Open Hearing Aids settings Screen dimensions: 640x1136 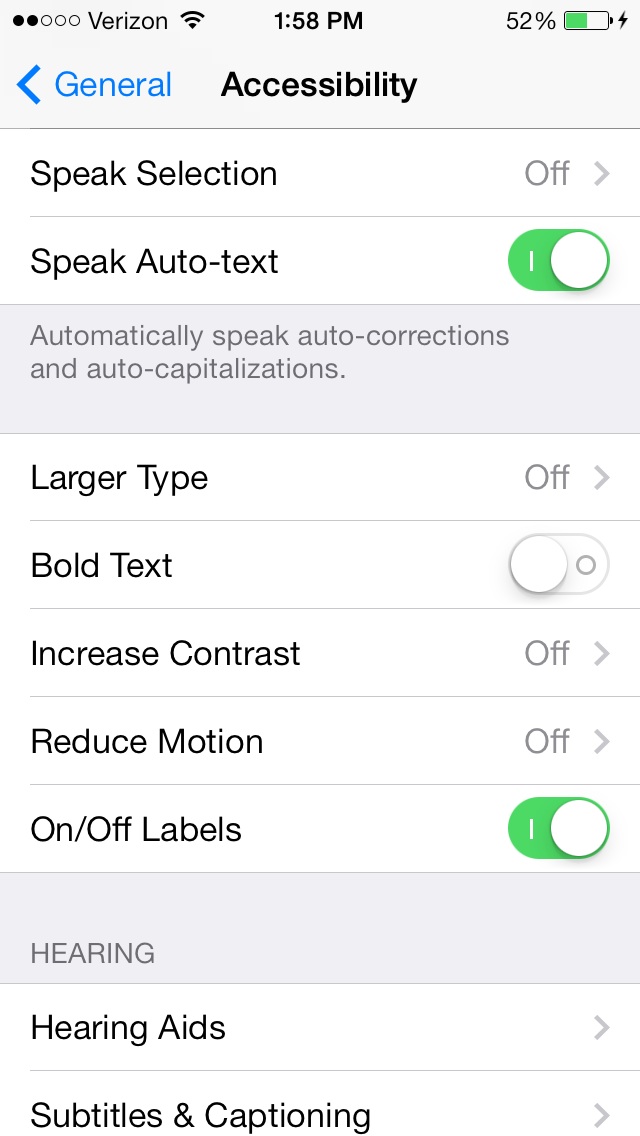point(320,1027)
